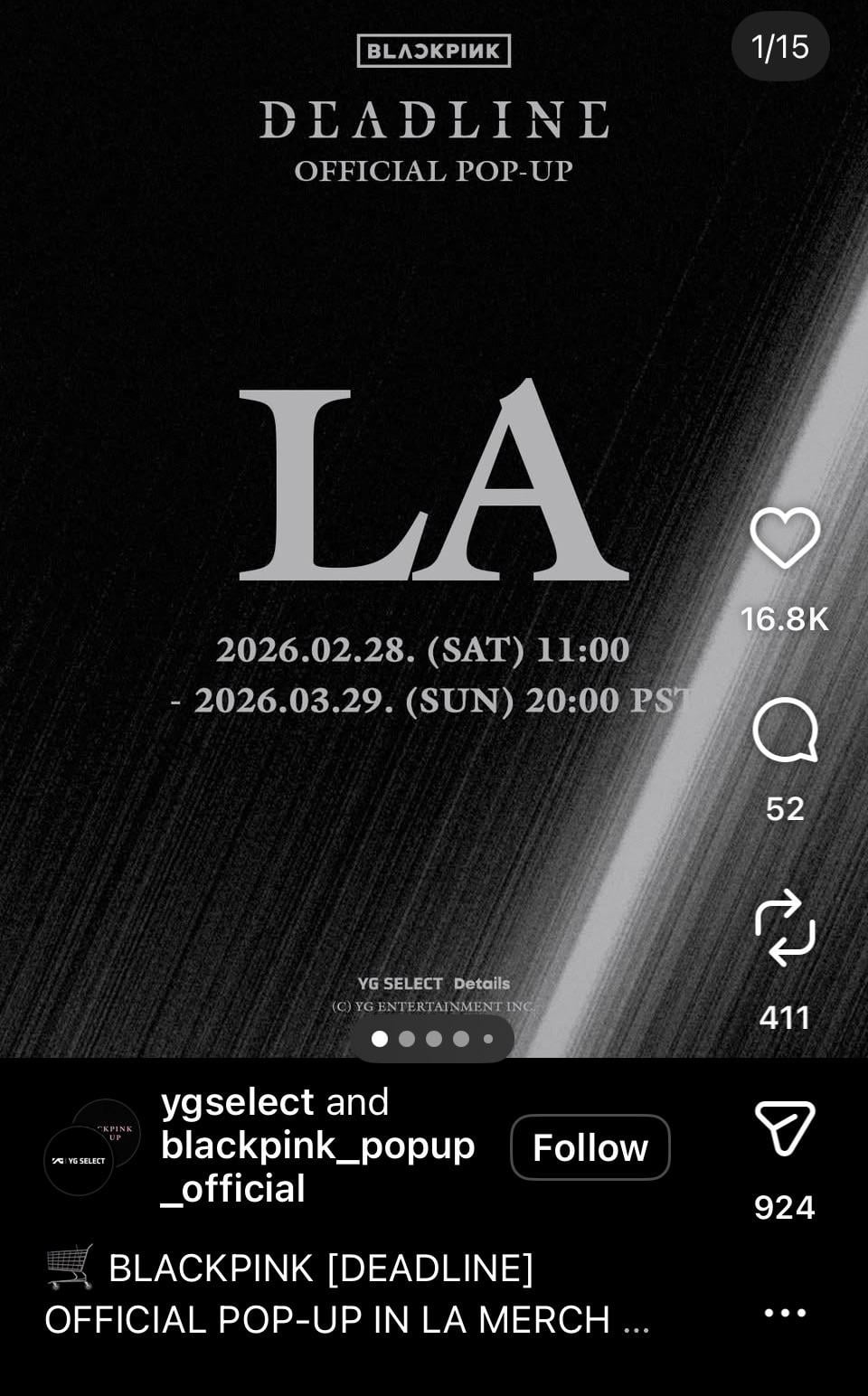
Task: Open the three-dot overflow menu
Action: 784,1313
